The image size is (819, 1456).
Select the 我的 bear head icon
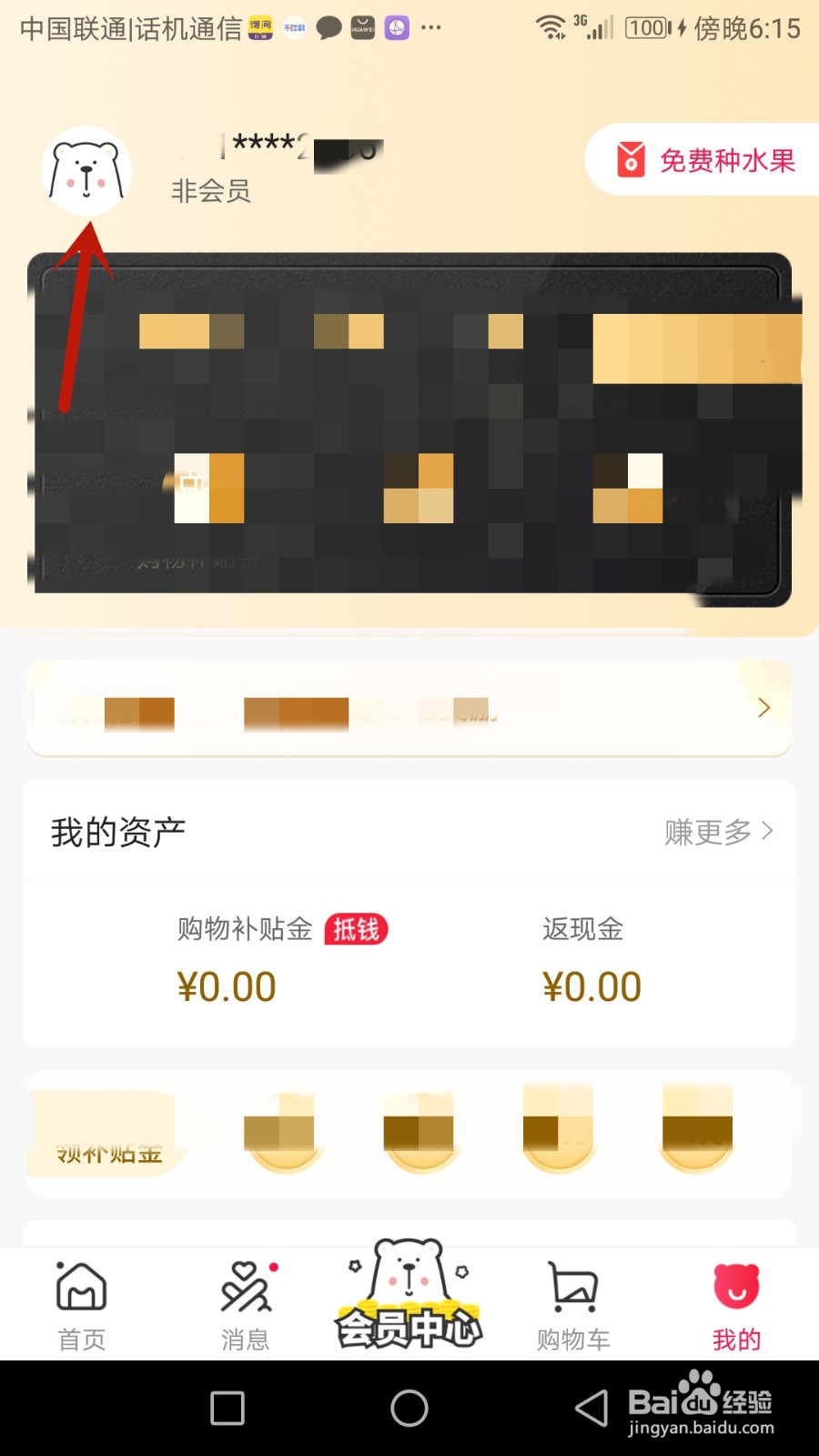(x=735, y=1283)
